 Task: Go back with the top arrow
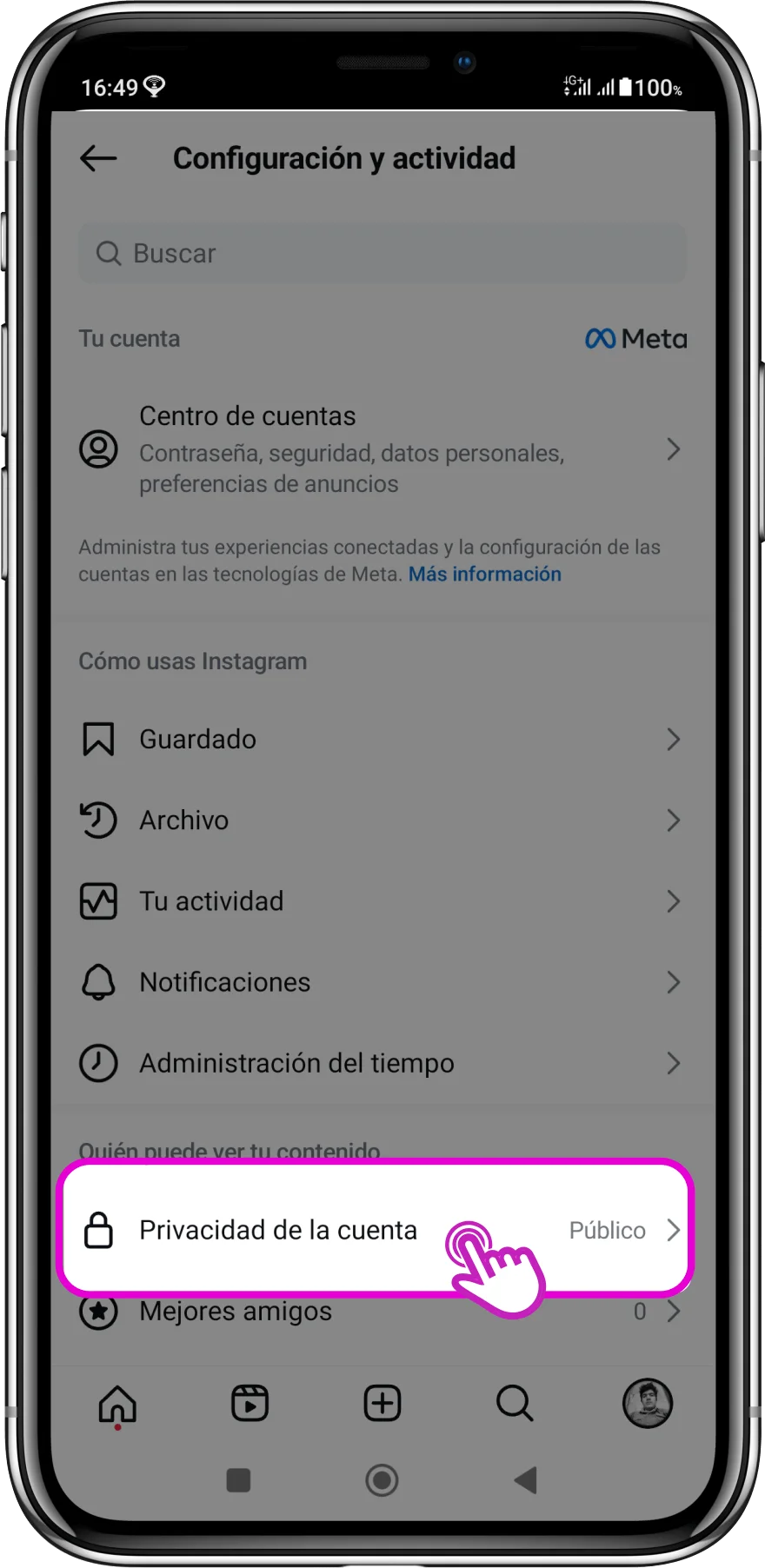98,158
